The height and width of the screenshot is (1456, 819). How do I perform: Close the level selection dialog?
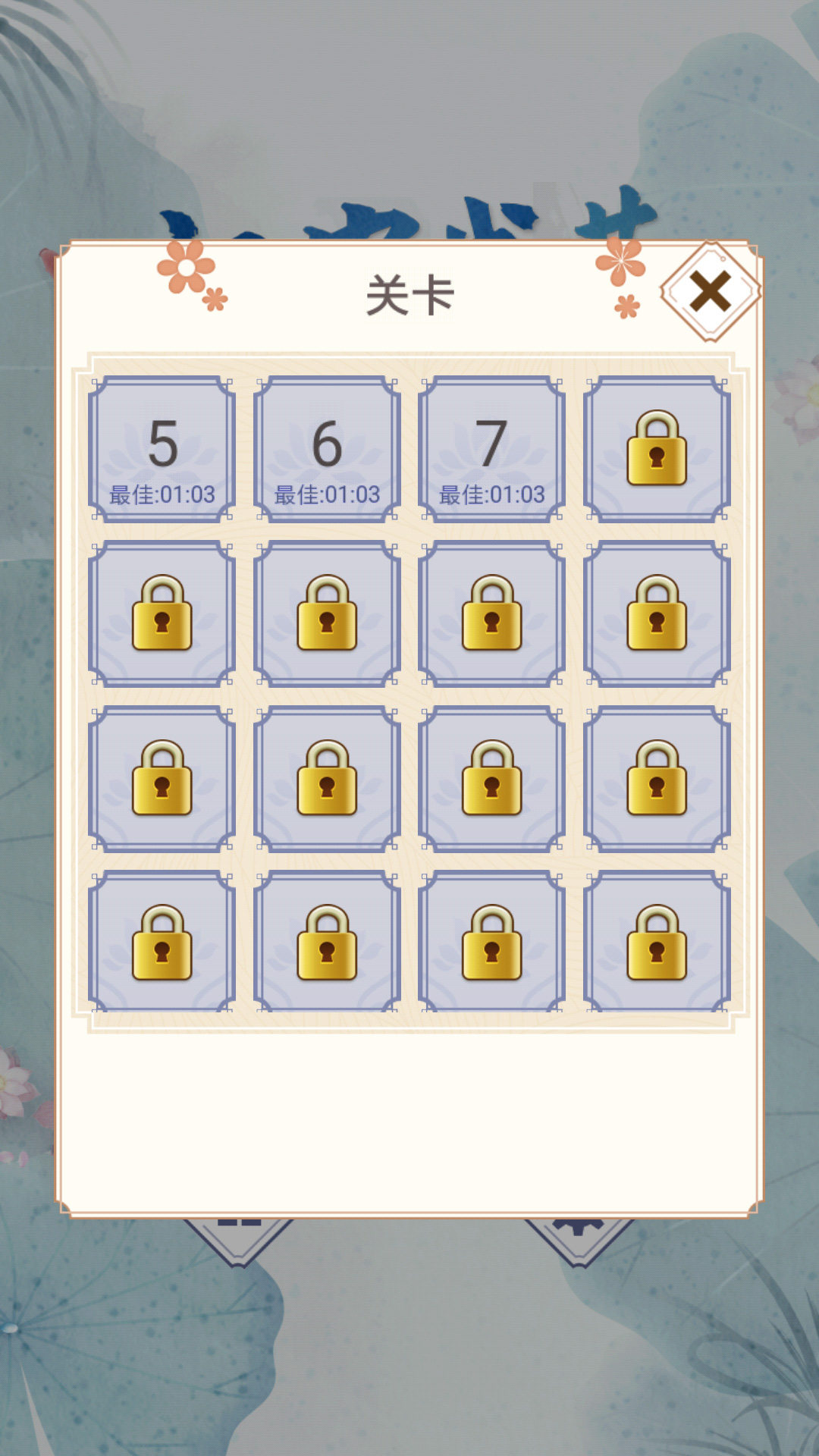(710, 292)
